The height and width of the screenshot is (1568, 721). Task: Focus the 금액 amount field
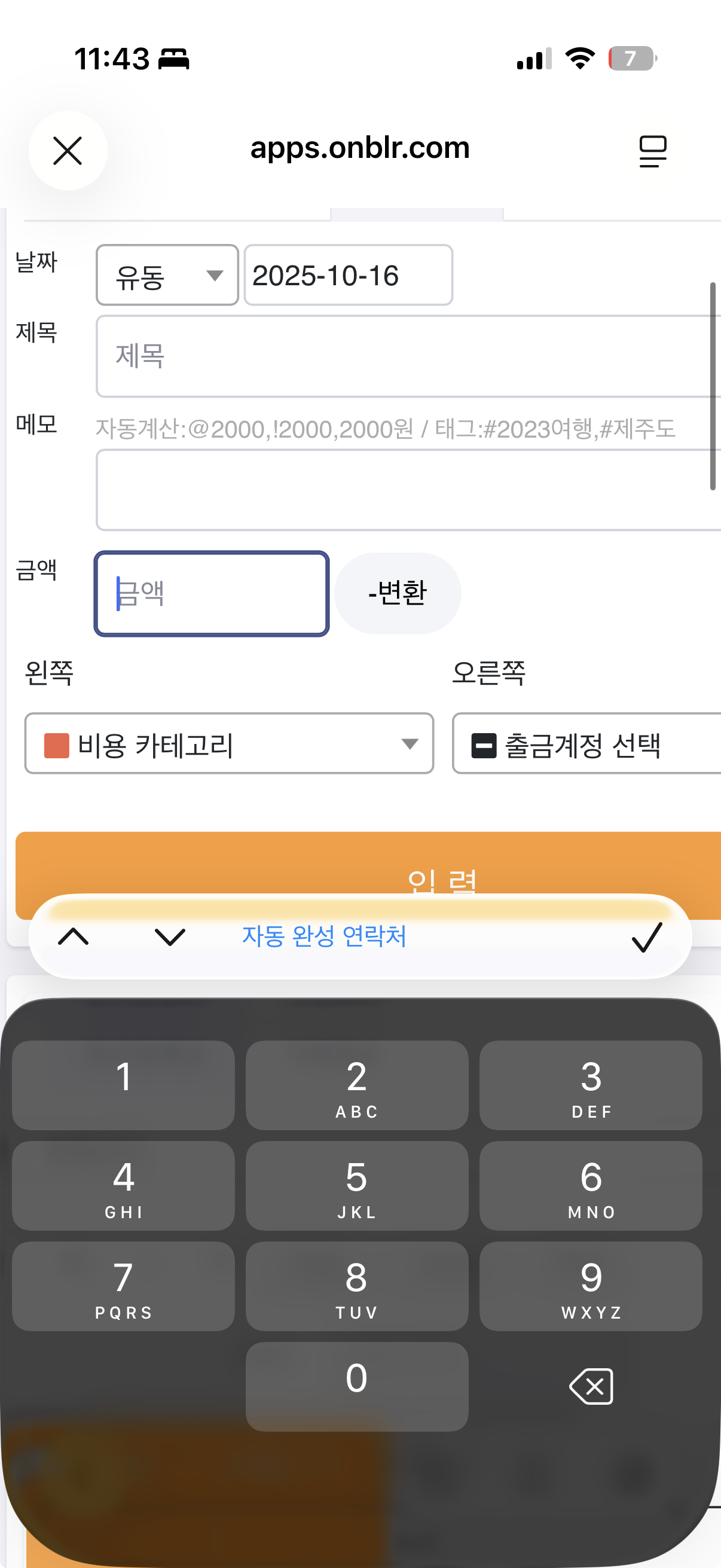click(212, 593)
